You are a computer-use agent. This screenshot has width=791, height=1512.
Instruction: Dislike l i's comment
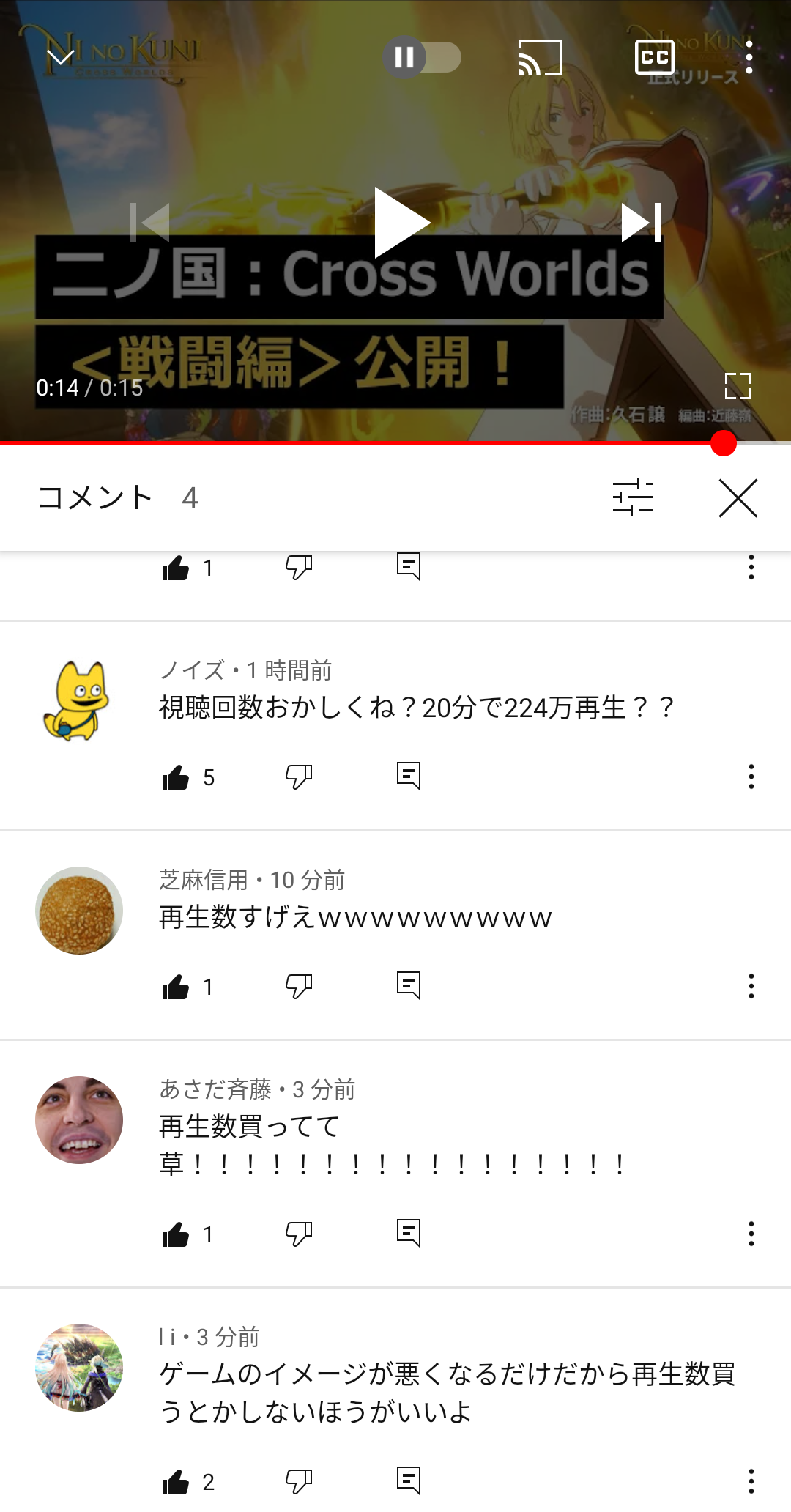[299, 1481]
